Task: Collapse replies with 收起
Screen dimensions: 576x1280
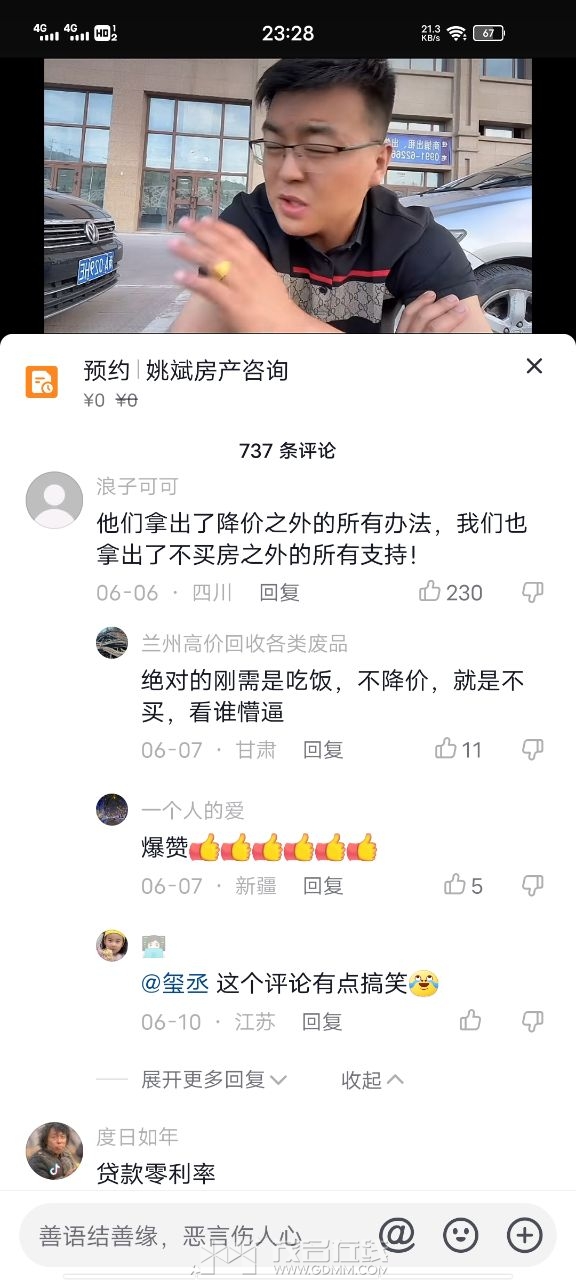Action: point(372,1080)
